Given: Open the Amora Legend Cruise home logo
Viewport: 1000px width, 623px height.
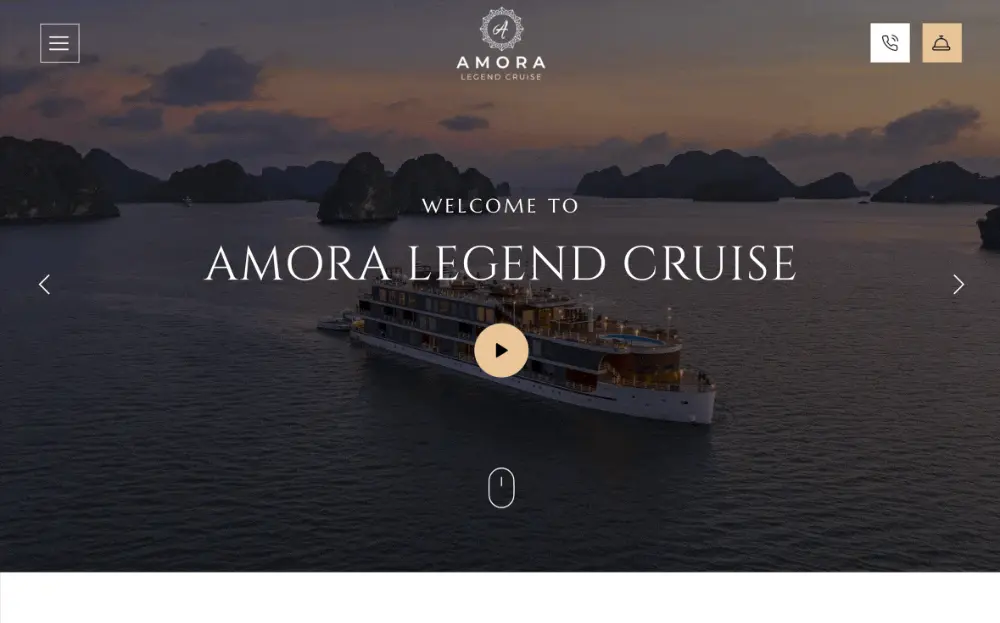Looking at the screenshot, I should (x=501, y=44).
